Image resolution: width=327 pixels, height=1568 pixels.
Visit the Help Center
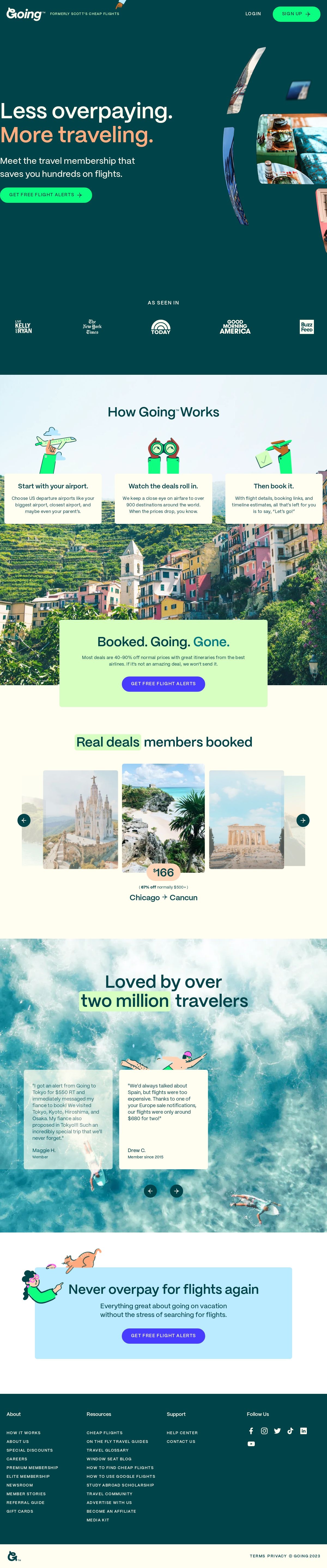tap(182, 1433)
